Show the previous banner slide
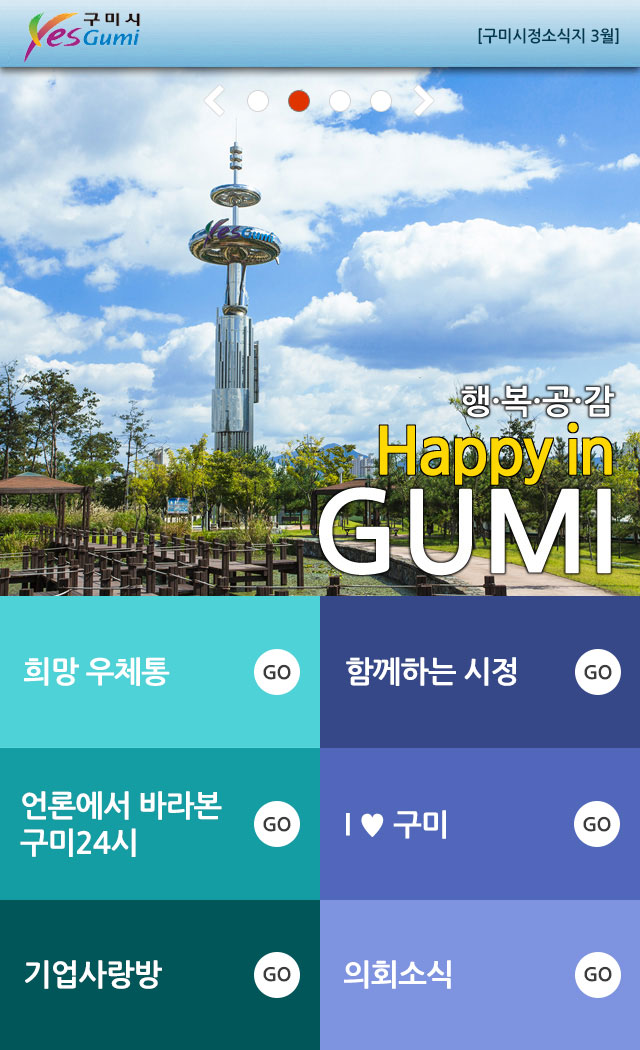The image size is (640, 1050). click(214, 101)
